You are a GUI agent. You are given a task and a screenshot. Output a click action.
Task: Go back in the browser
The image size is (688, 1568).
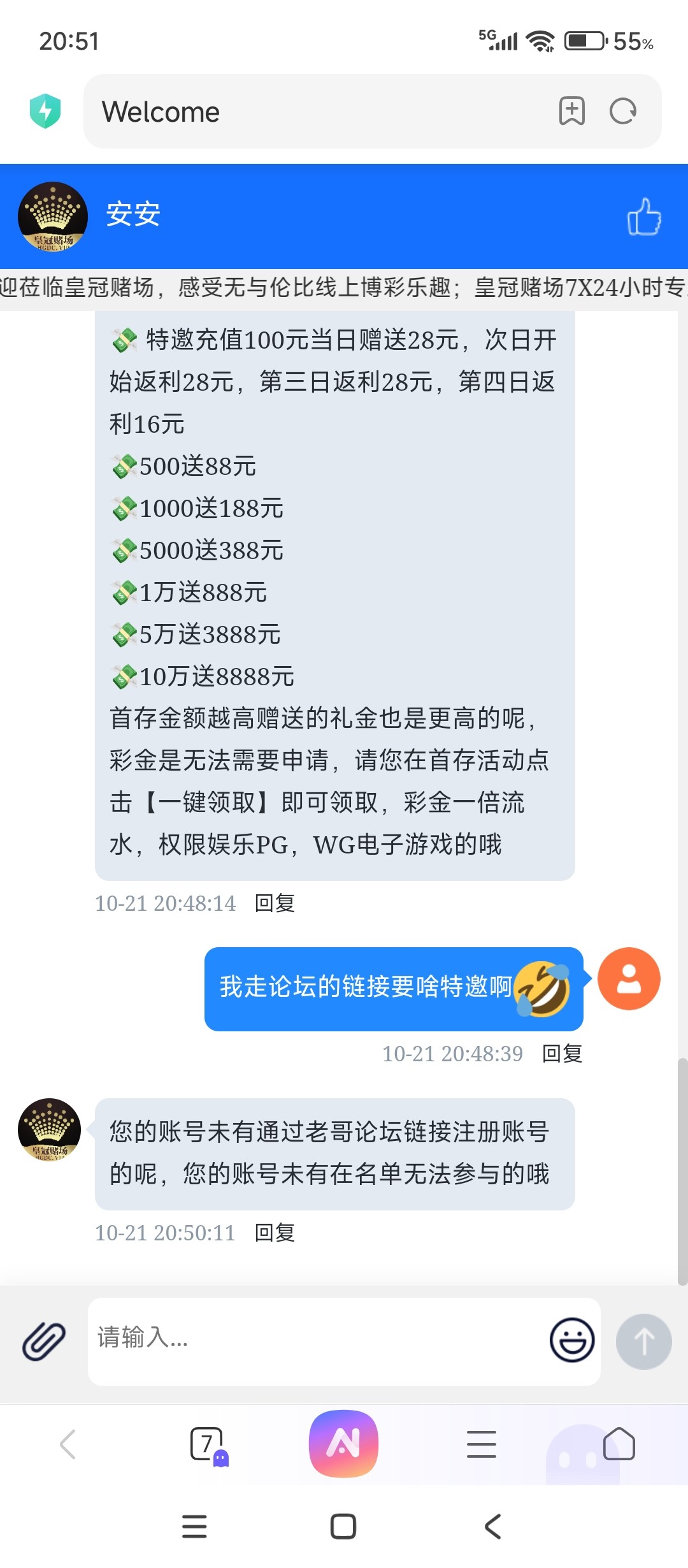[x=68, y=1444]
